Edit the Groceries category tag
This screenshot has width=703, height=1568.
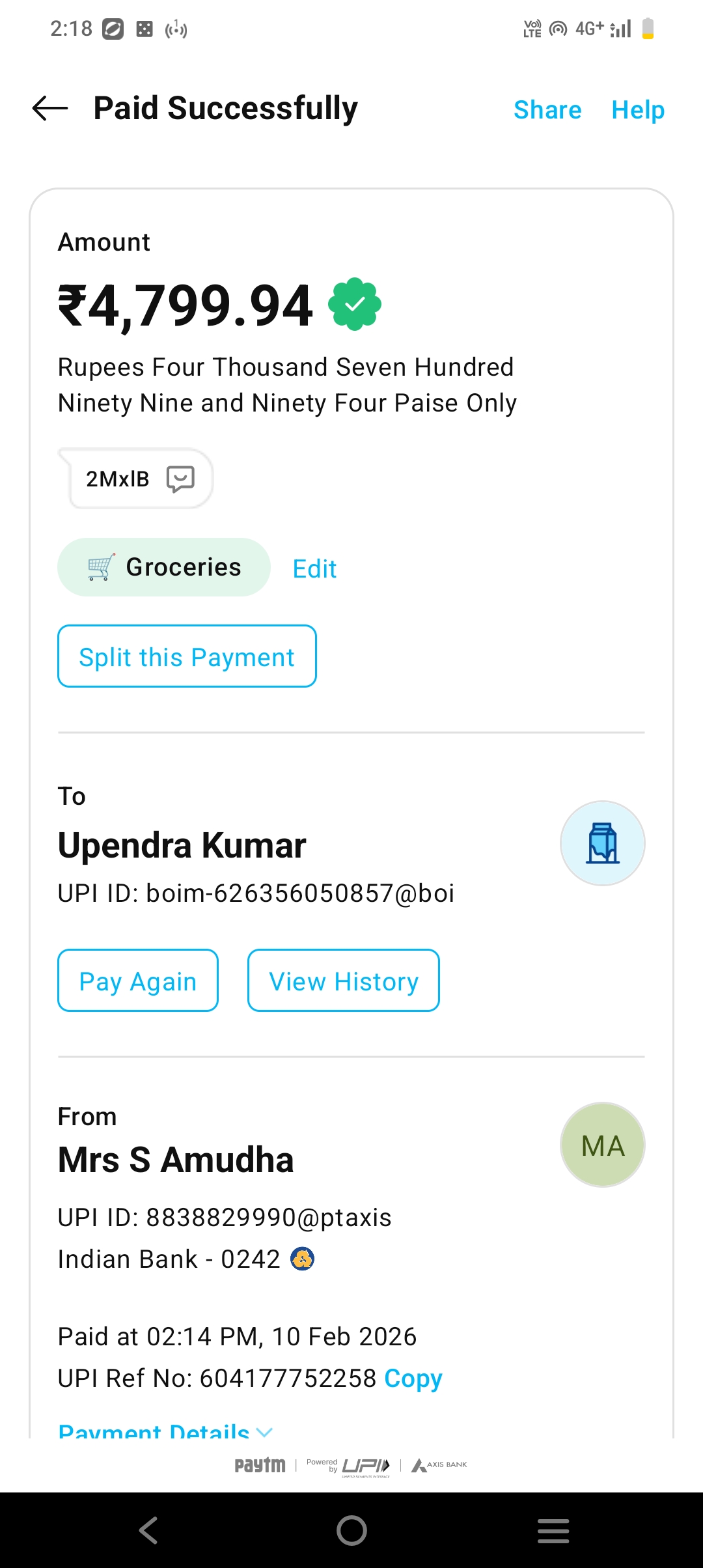314,569
